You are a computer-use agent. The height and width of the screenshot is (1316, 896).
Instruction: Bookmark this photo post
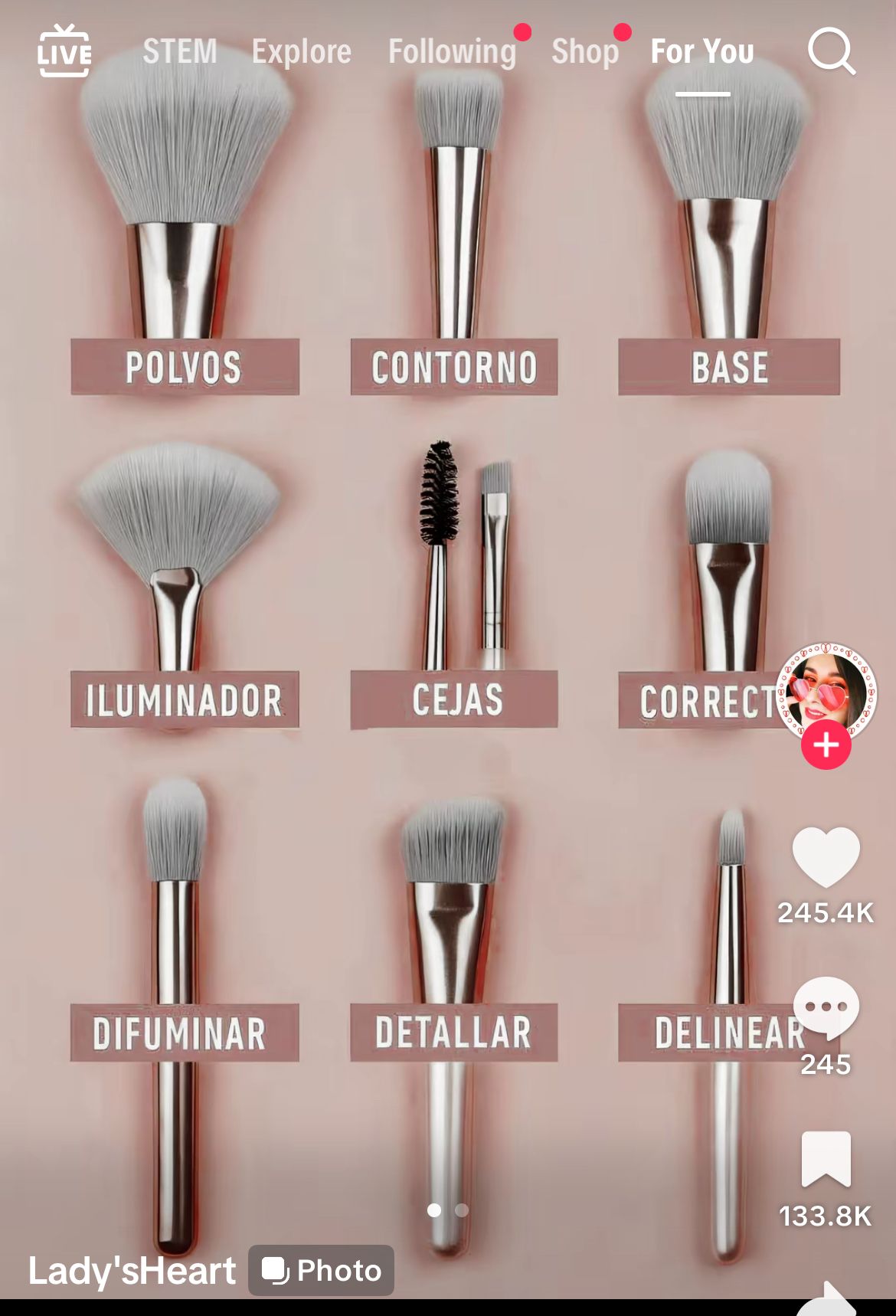tap(826, 1159)
